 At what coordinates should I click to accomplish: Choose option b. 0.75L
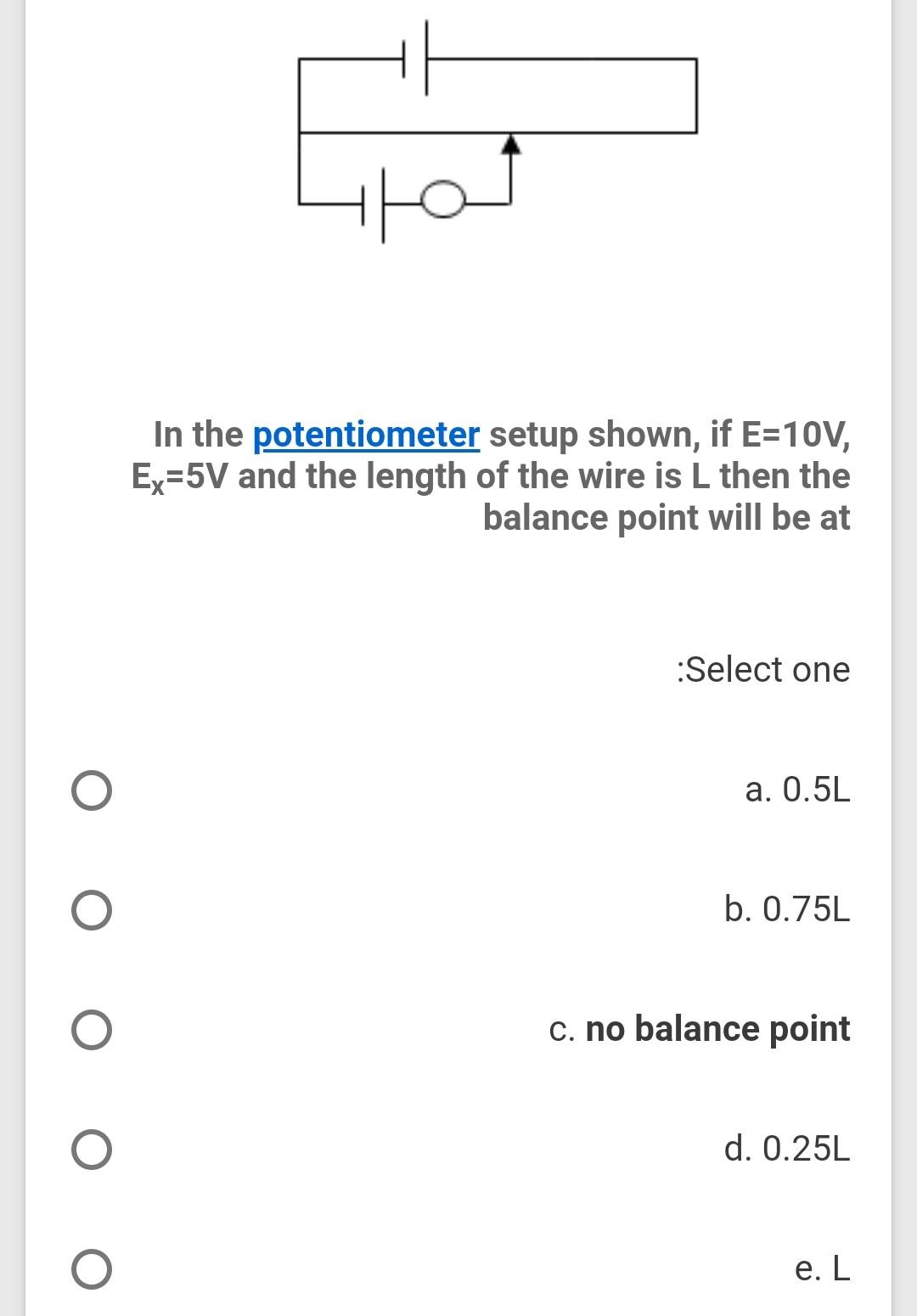(x=91, y=910)
